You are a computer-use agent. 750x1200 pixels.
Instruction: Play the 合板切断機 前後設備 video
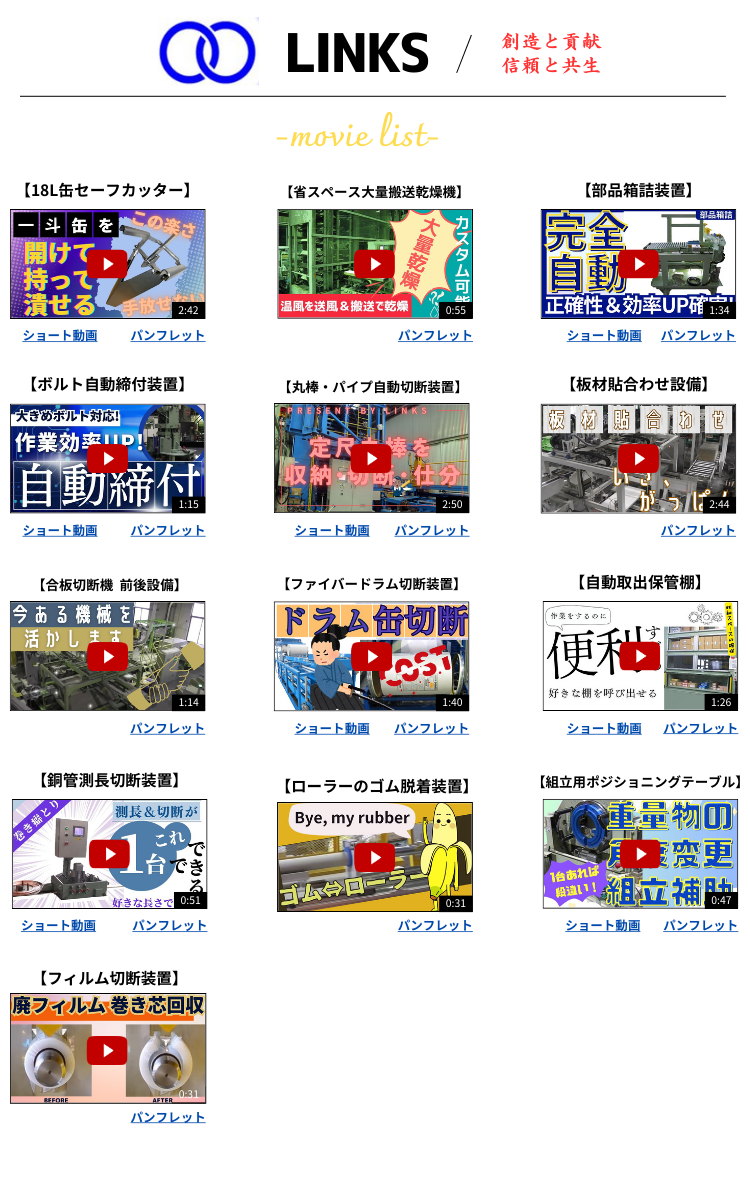click(x=107, y=656)
